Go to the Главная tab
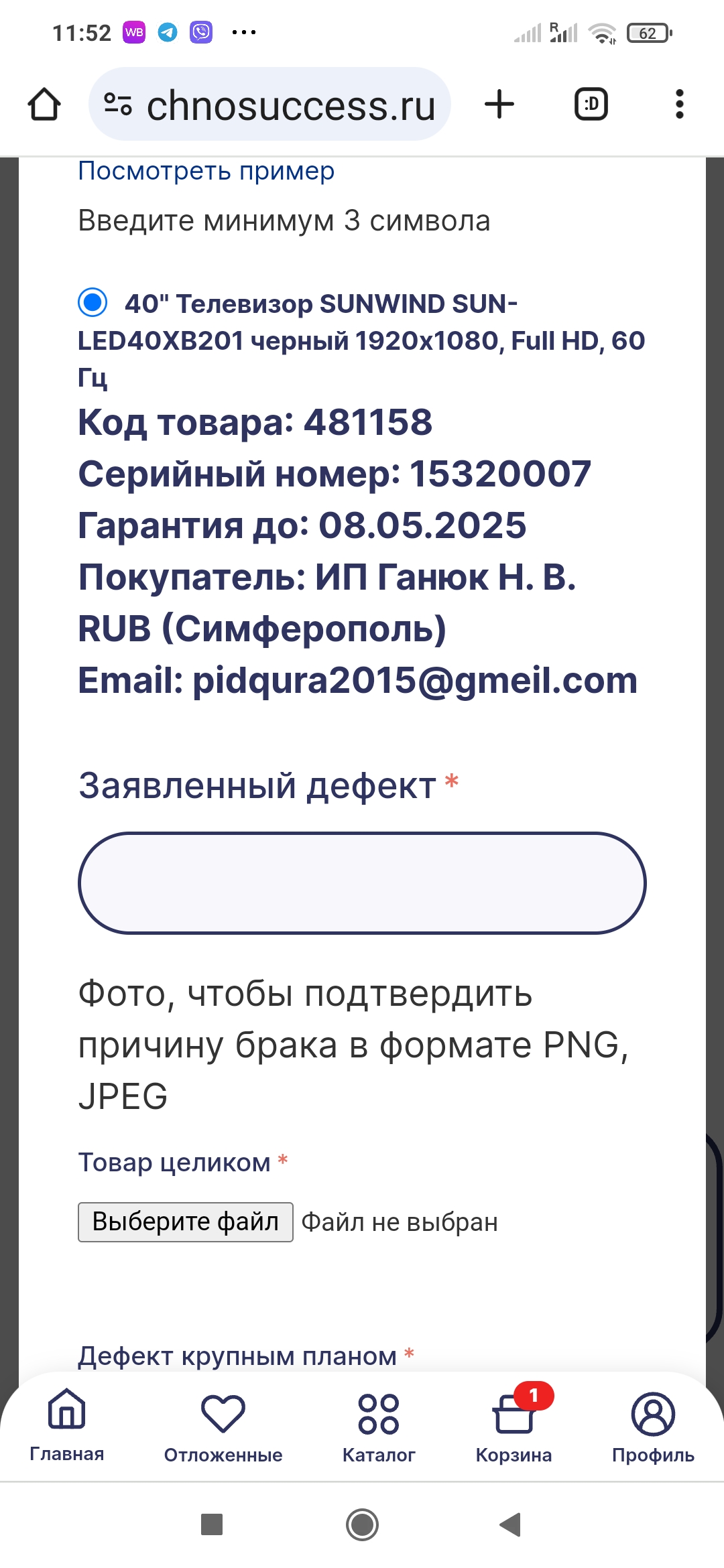Screen dimensions: 724x1568 (67, 1425)
